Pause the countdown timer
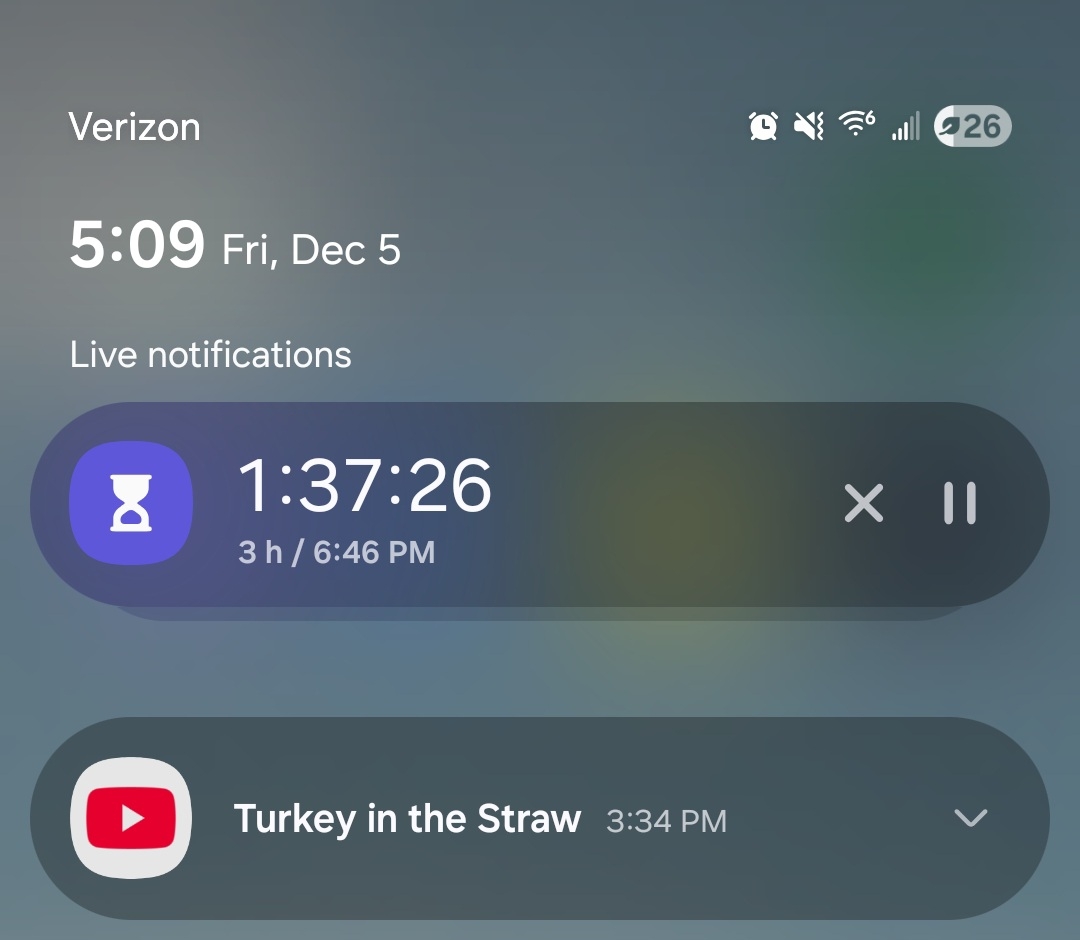This screenshot has height=940, width=1080. click(959, 503)
